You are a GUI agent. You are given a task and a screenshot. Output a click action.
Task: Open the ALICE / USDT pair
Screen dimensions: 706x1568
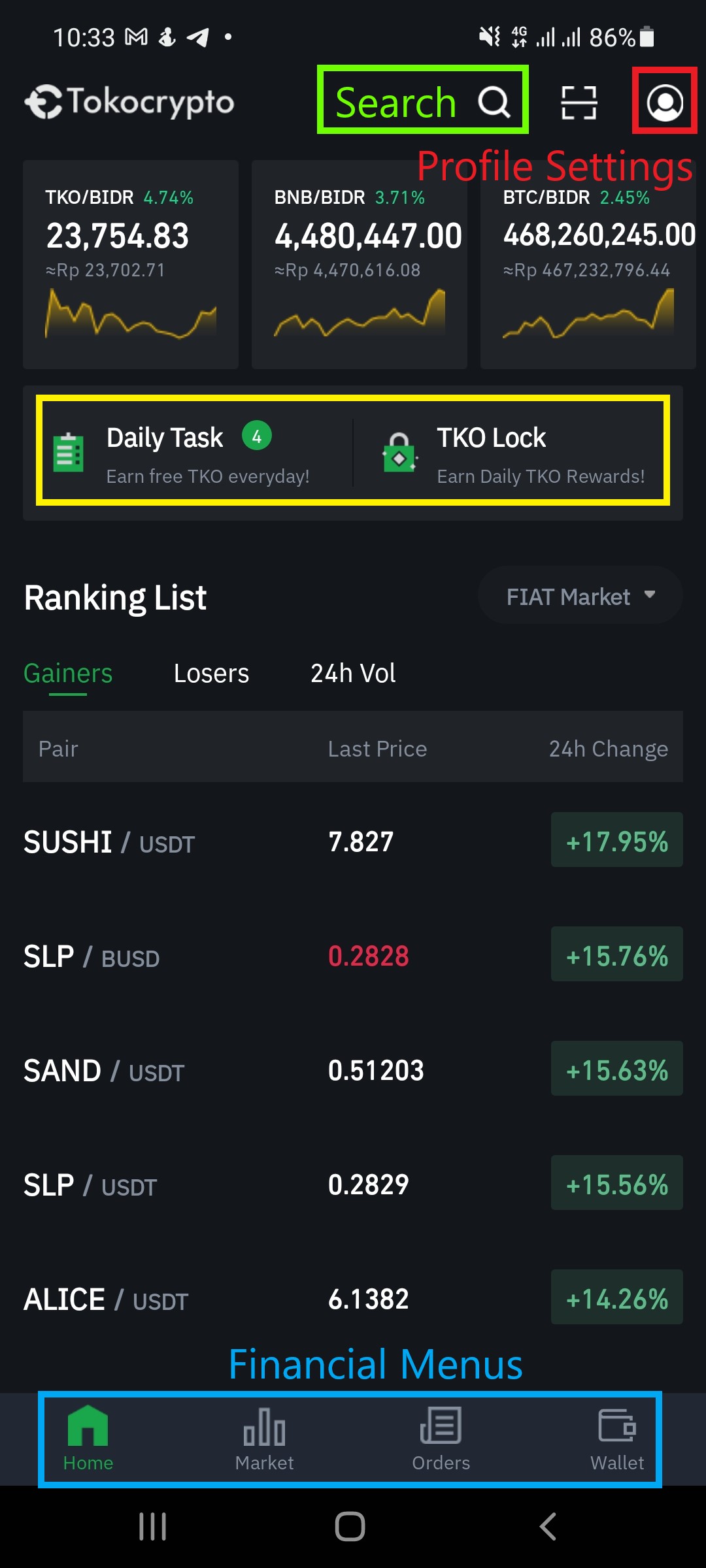(x=353, y=1299)
